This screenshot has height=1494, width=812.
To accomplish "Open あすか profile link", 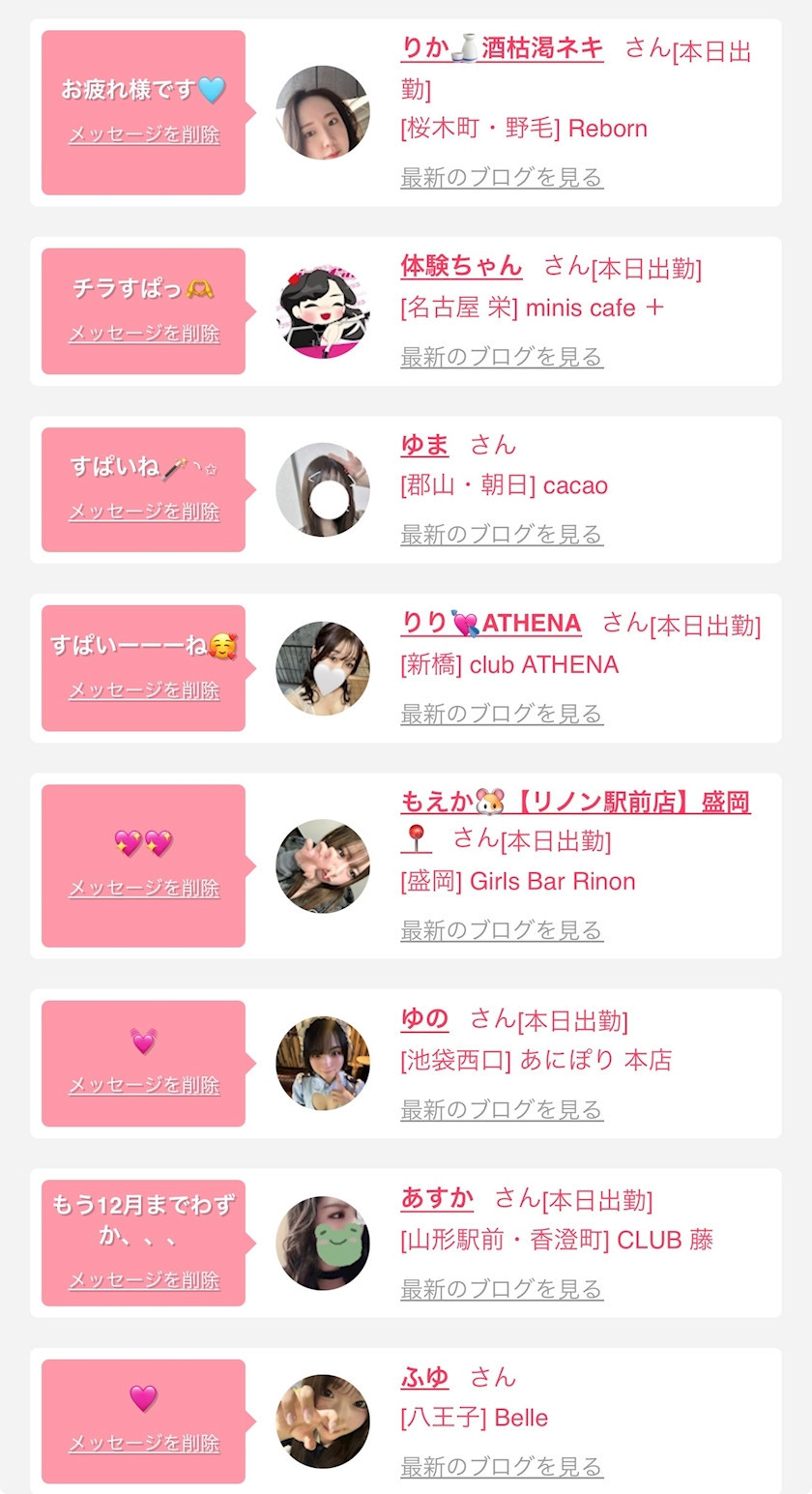I will pyautogui.click(x=437, y=1199).
